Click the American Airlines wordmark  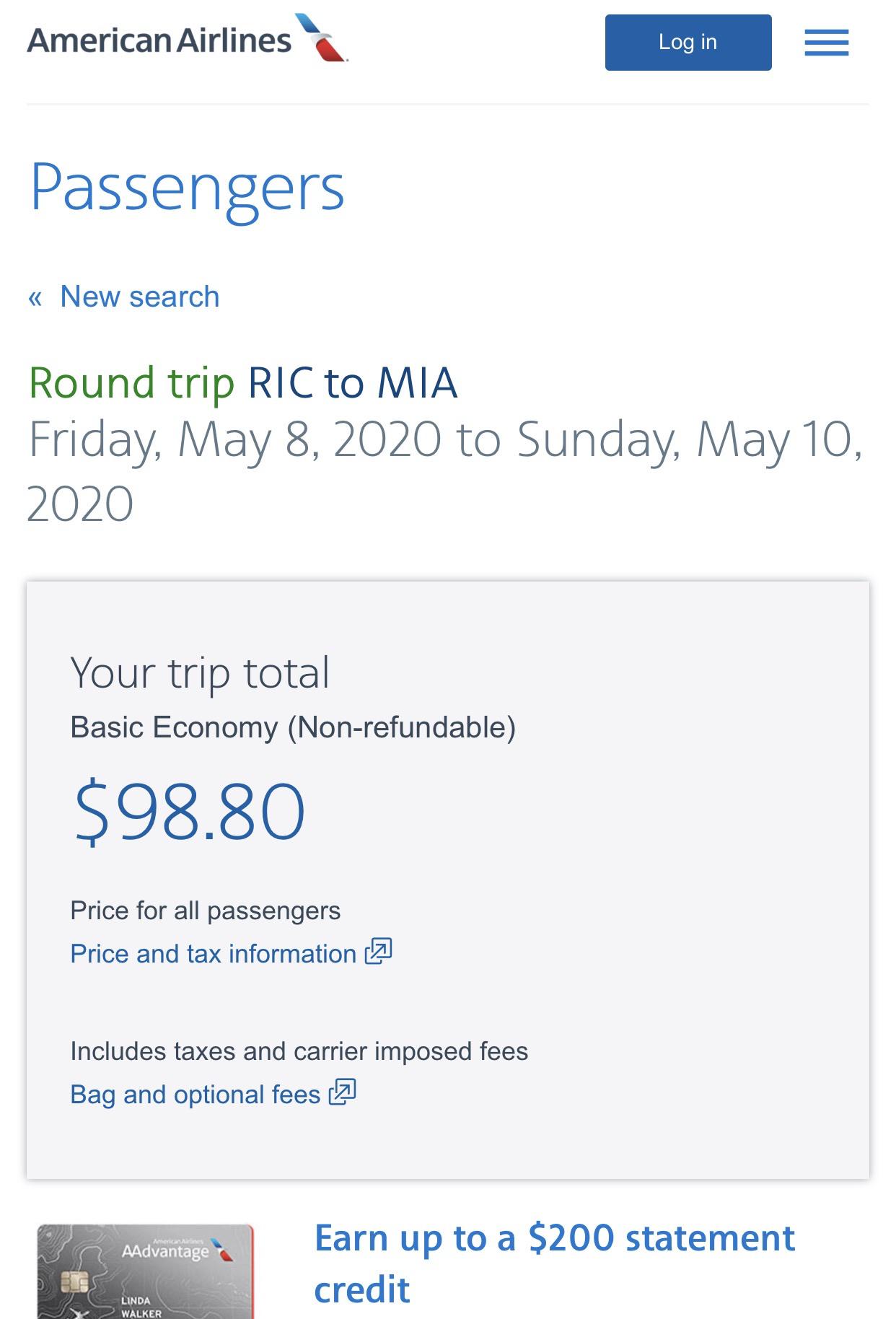[155, 40]
